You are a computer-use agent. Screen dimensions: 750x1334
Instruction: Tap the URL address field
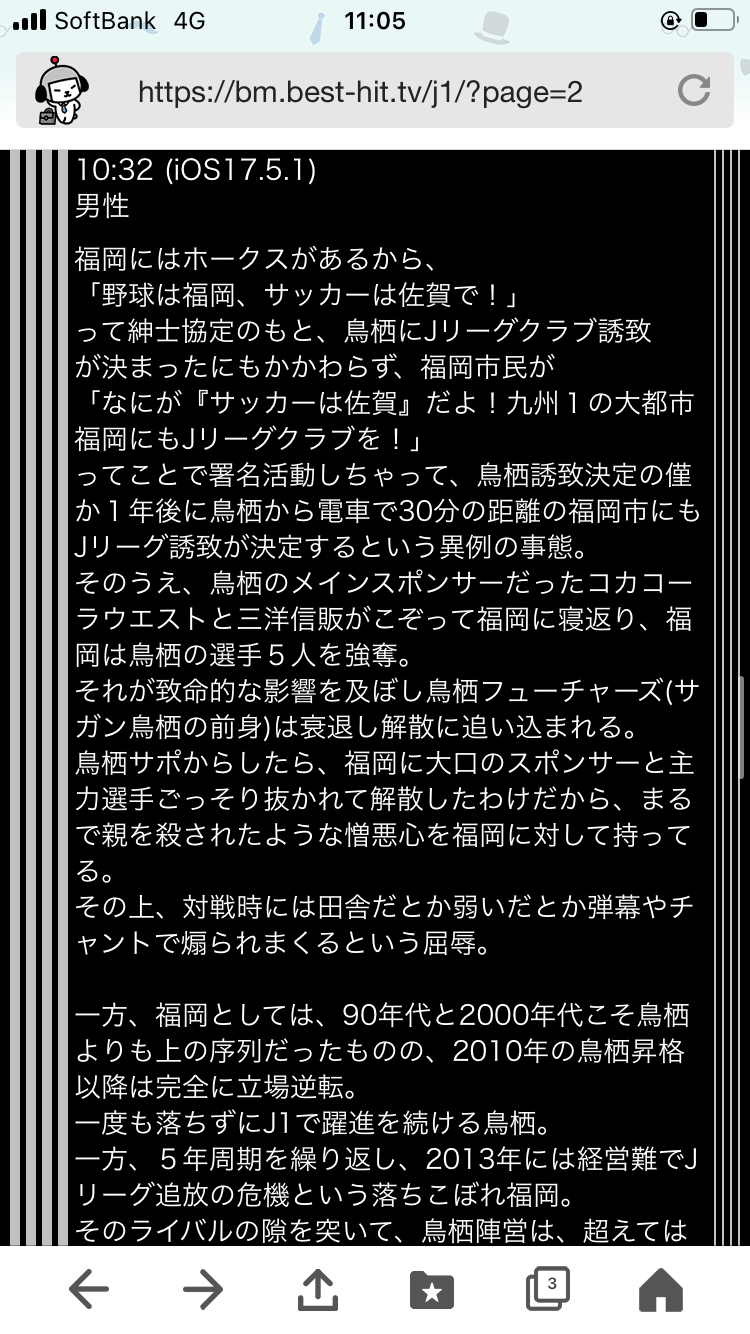(x=360, y=93)
